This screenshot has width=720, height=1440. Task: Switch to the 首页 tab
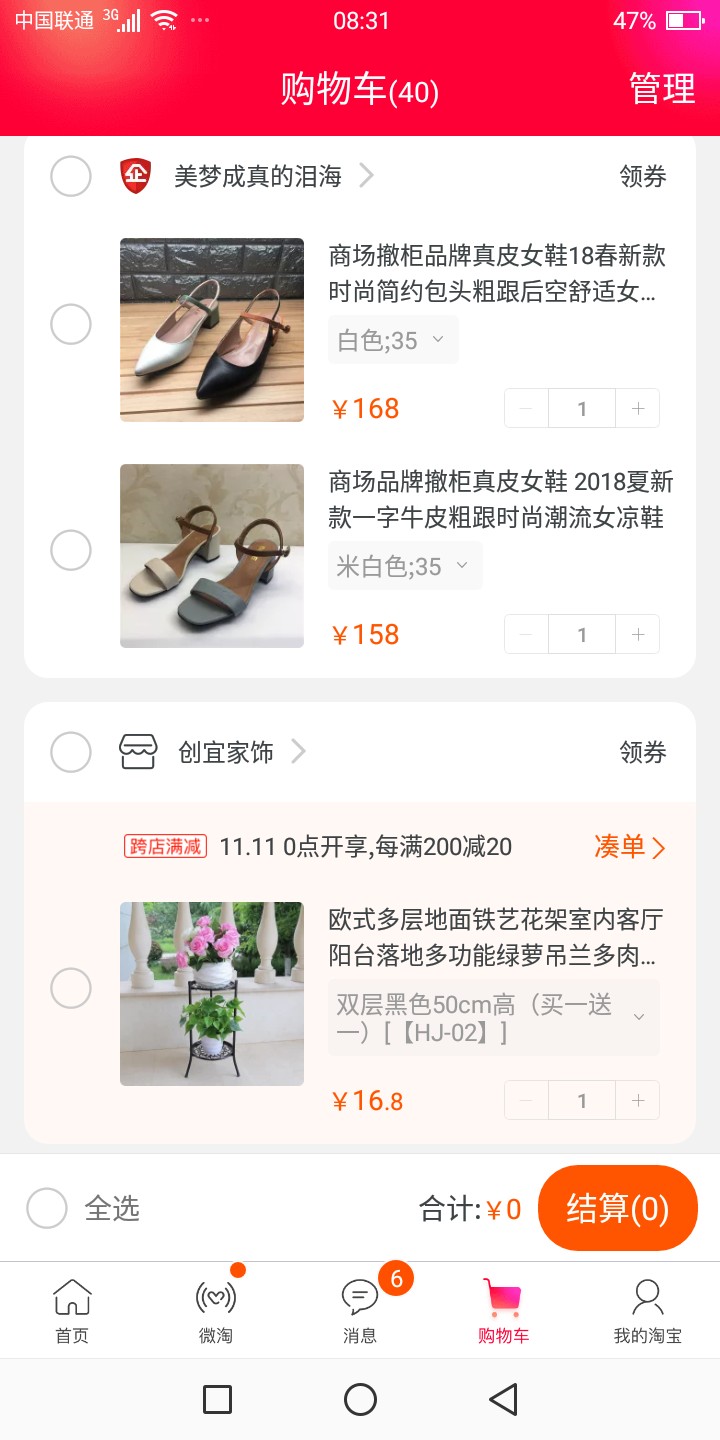72,1310
